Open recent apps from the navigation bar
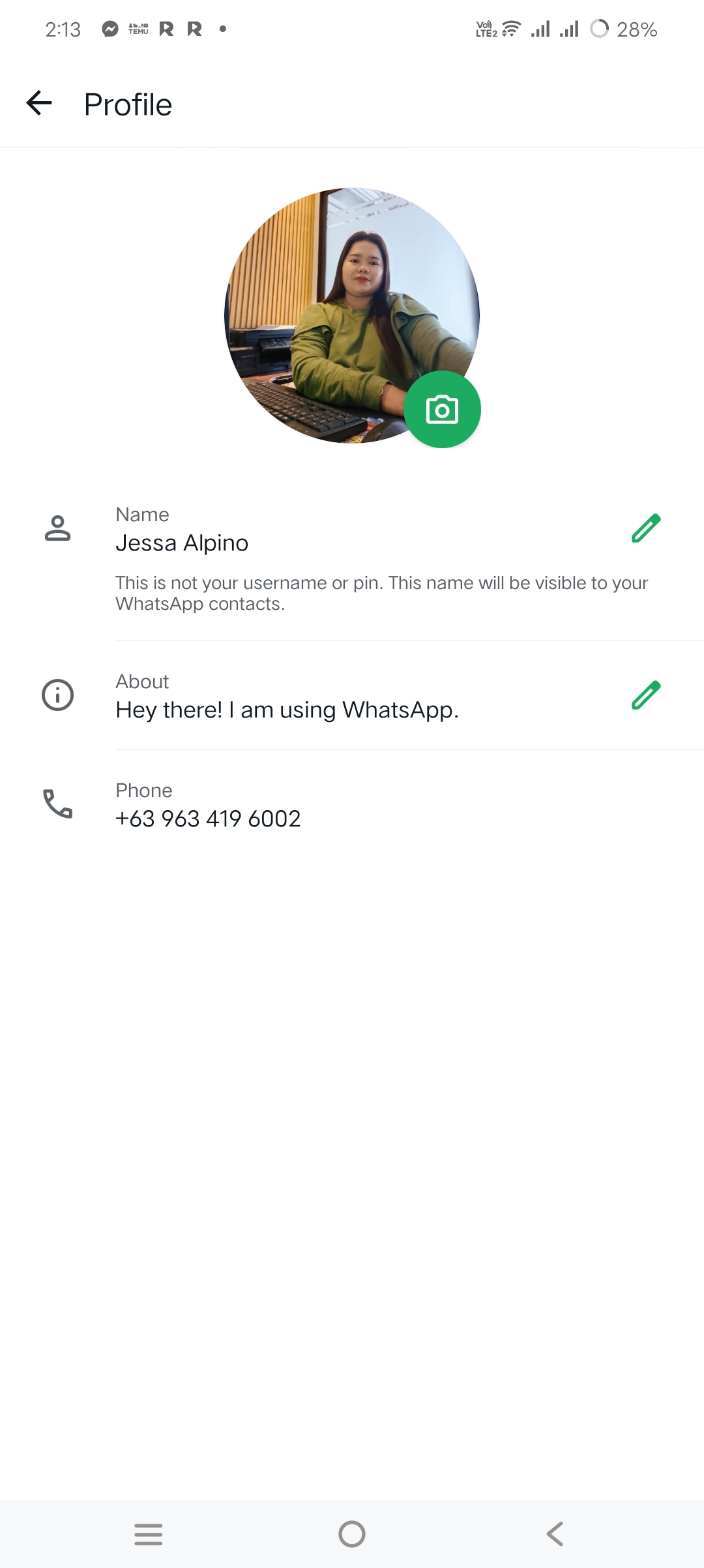Screen dimensions: 704x1568 [149, 1534]
